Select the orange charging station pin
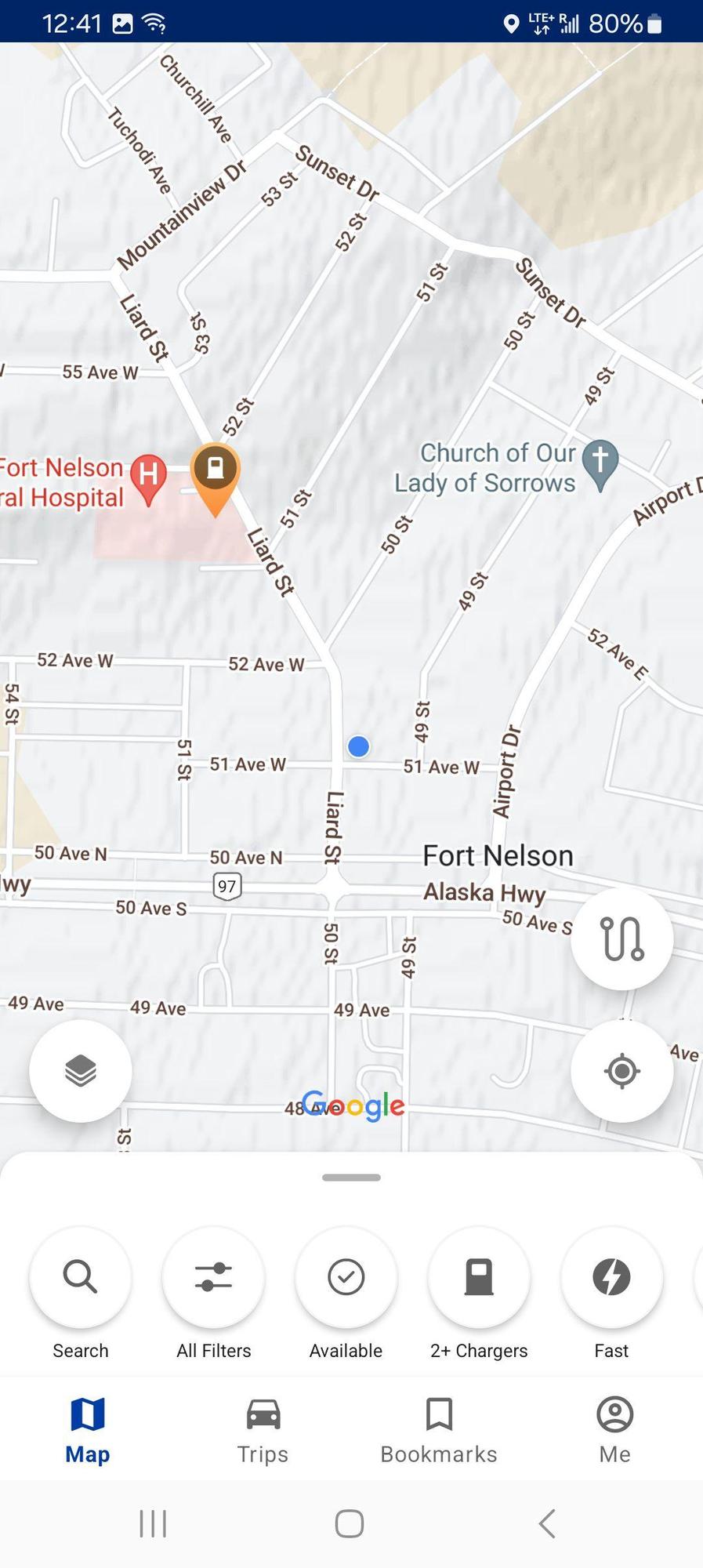This screenshot has width=703, height=1568. (x=217, y=469)
